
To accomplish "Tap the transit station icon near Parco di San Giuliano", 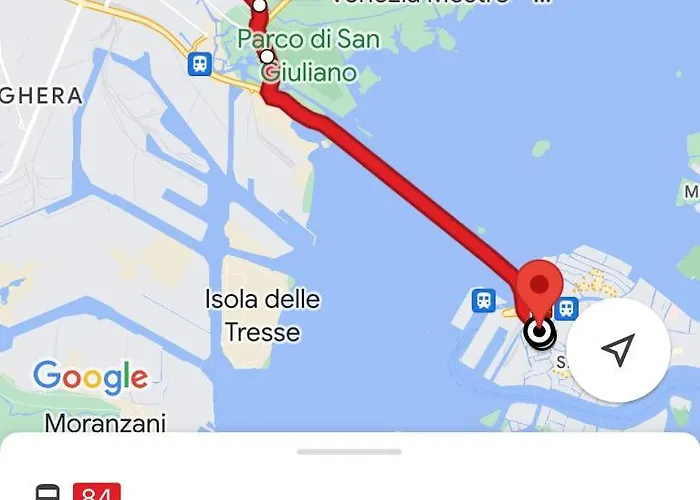I will click(x=200, y=64).
